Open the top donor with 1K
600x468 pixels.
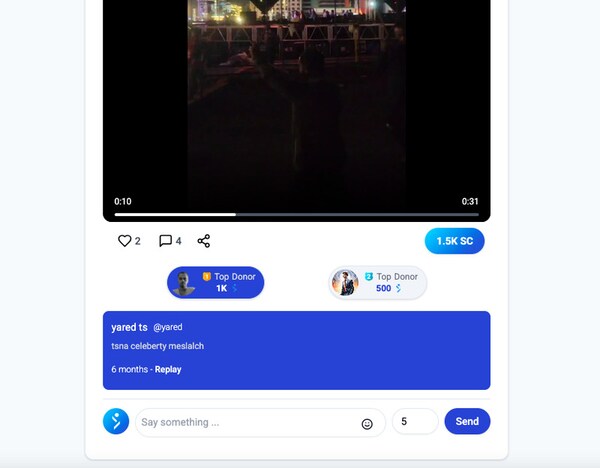215,283
